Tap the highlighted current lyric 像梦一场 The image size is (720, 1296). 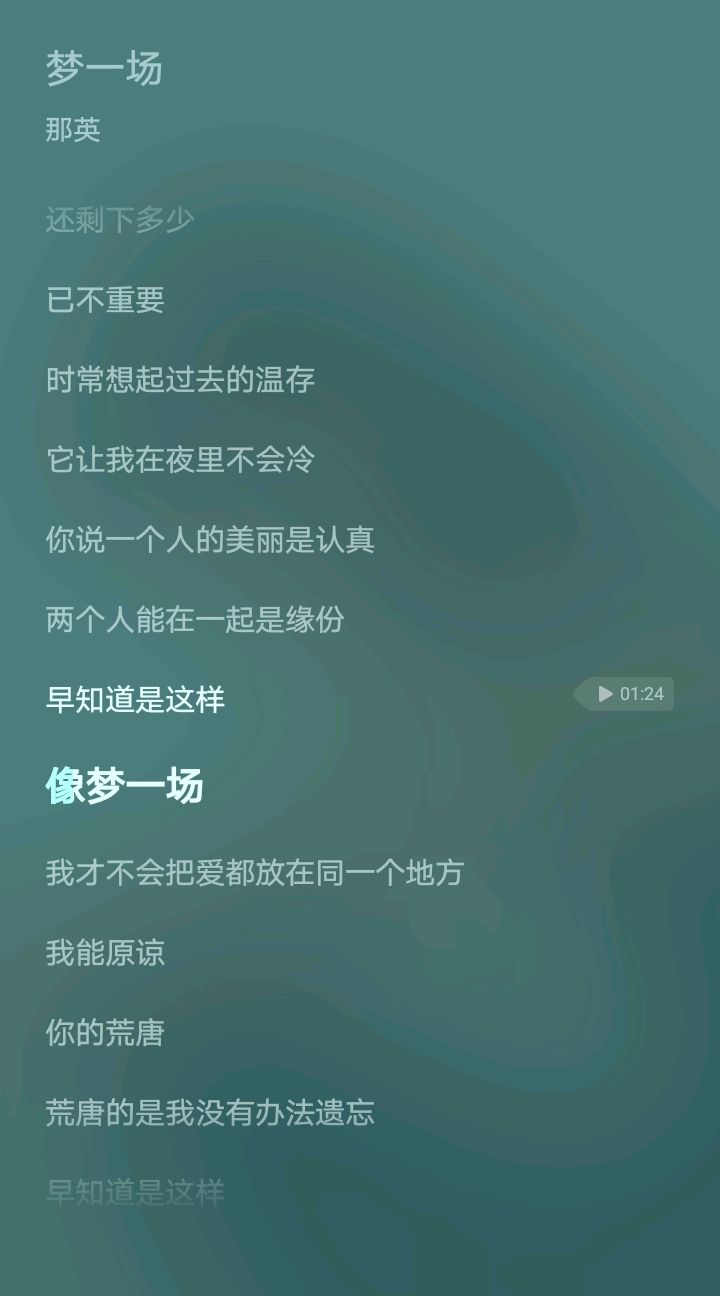[x=125, y=786]
